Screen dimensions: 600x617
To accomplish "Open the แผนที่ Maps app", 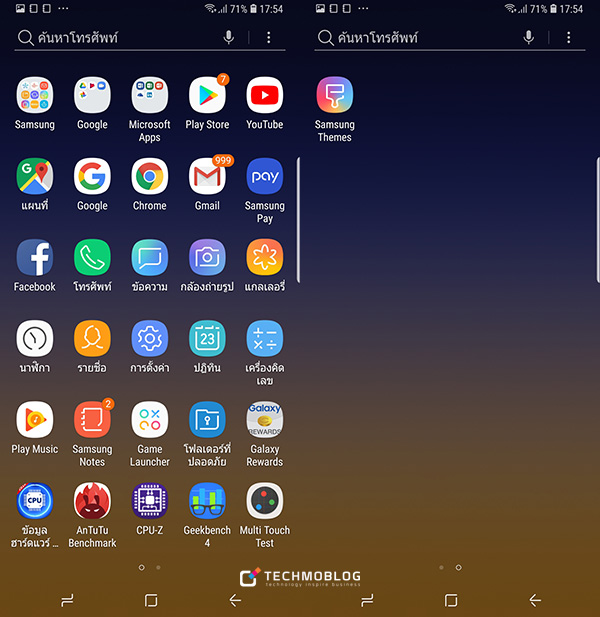I will 35,177.
